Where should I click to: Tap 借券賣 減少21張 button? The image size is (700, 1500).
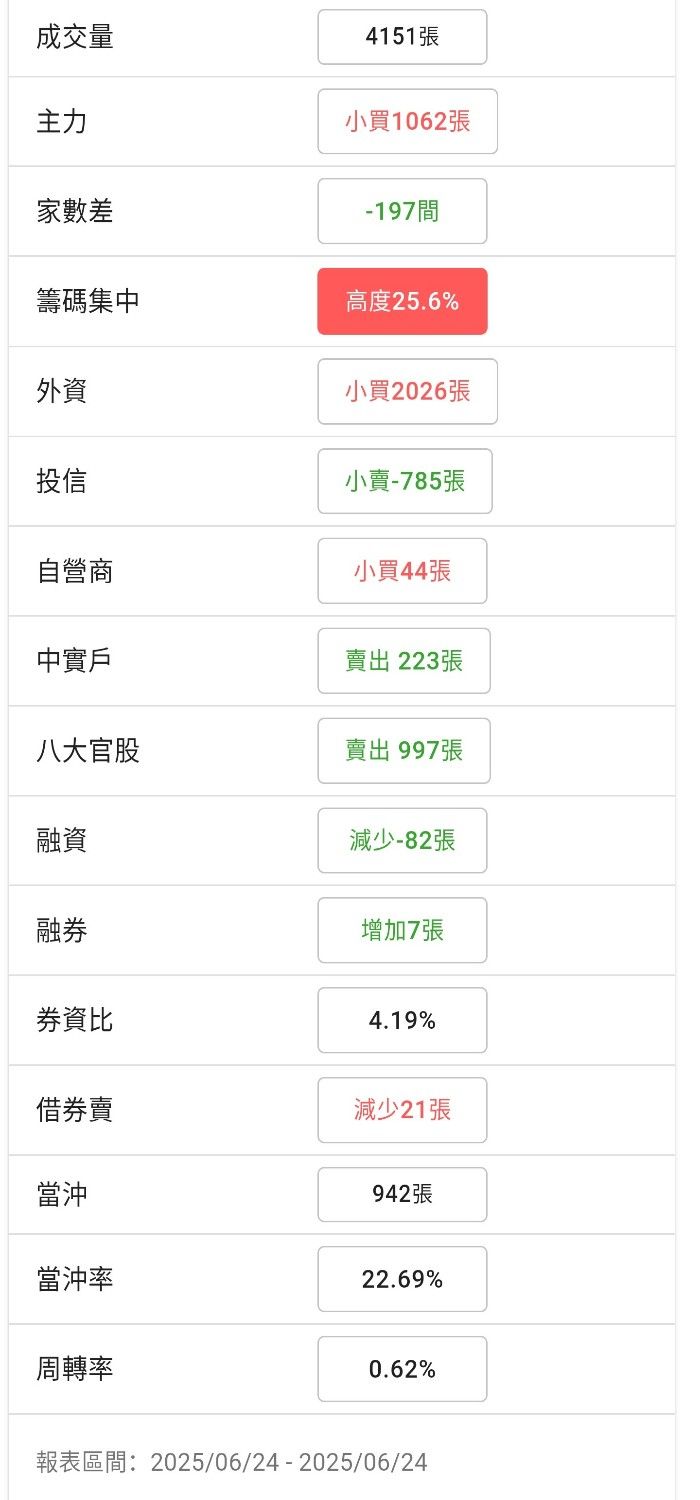(402, 1110)
